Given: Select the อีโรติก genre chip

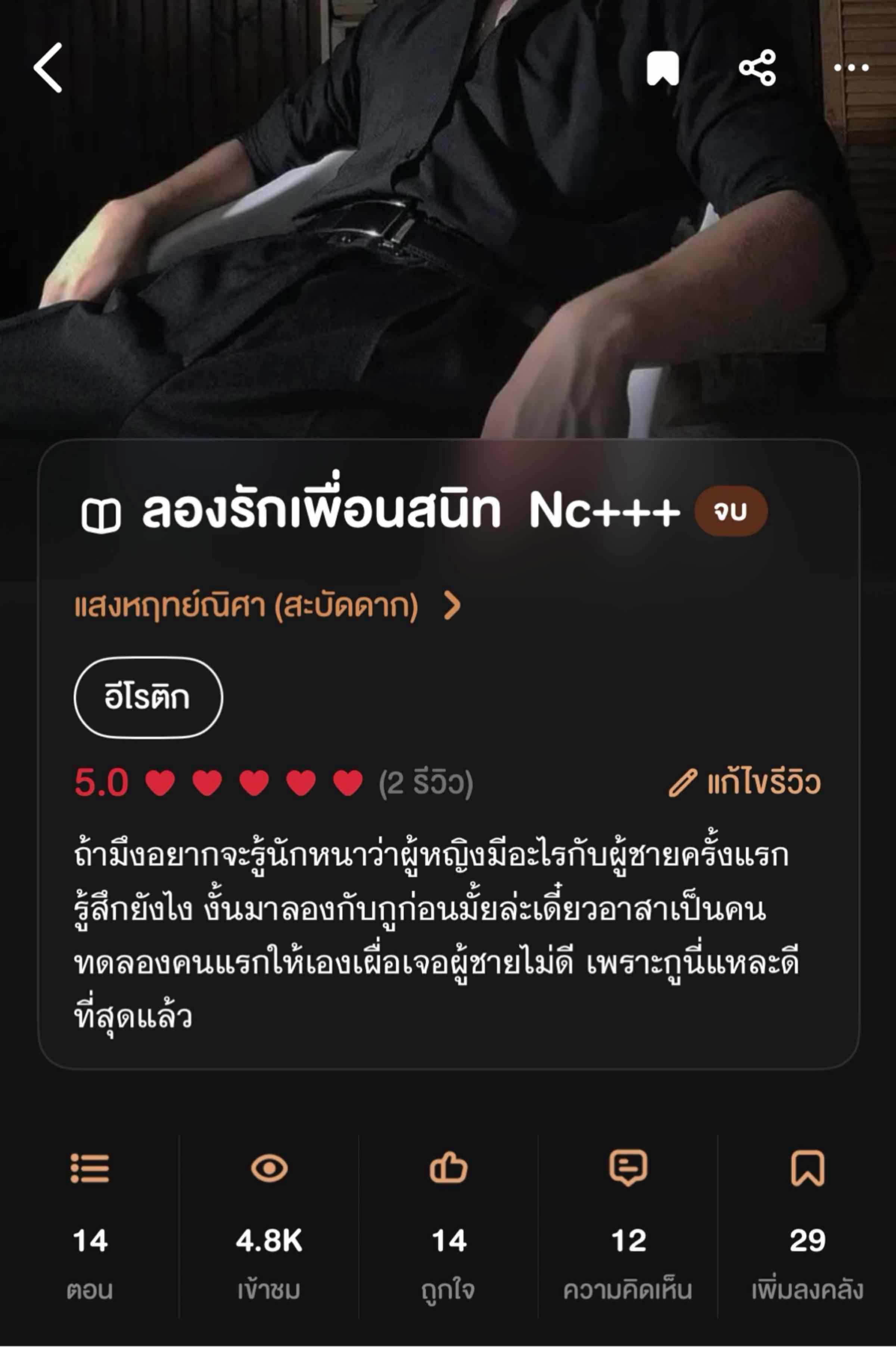Looking at the screenshot, I should click(148, 697).
